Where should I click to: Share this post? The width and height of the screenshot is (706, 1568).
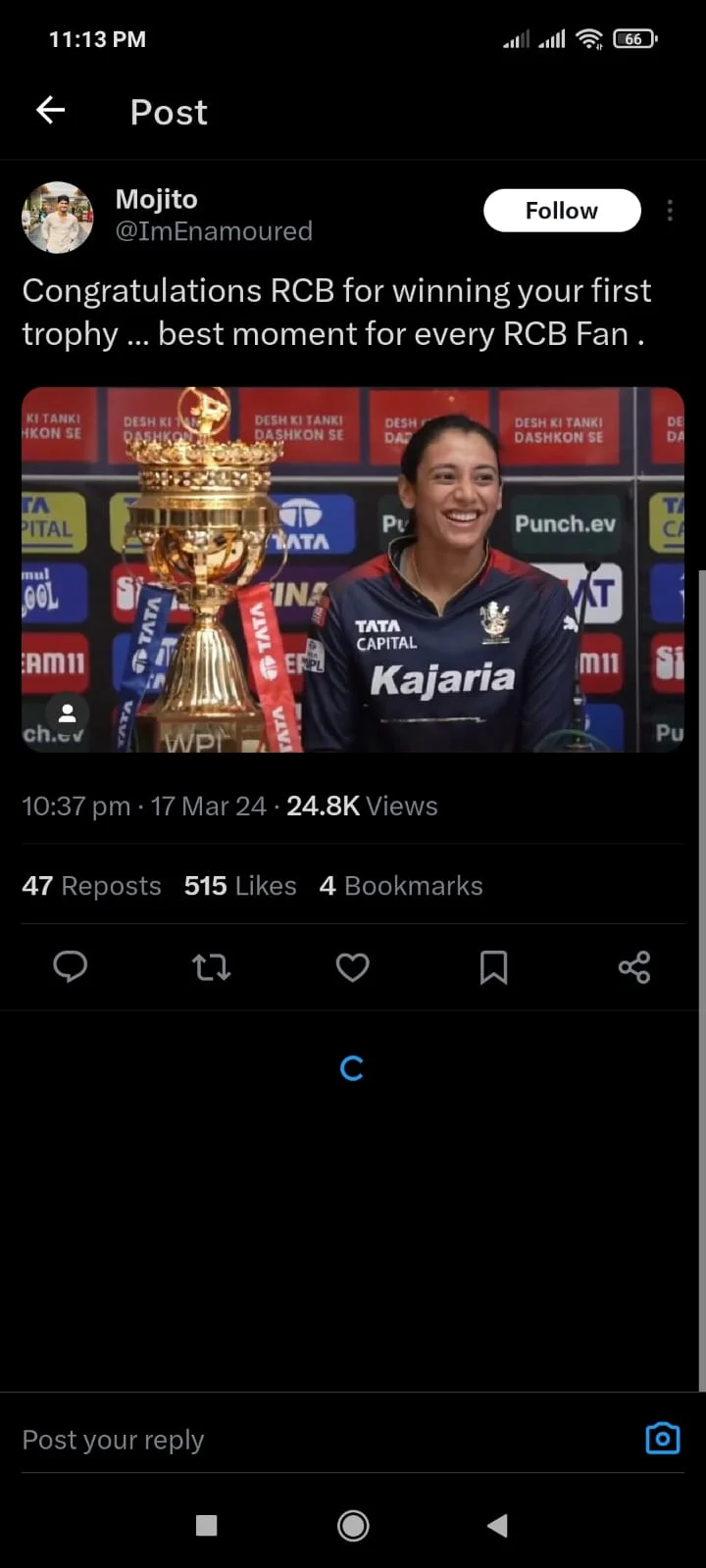[x=634, y=967]
